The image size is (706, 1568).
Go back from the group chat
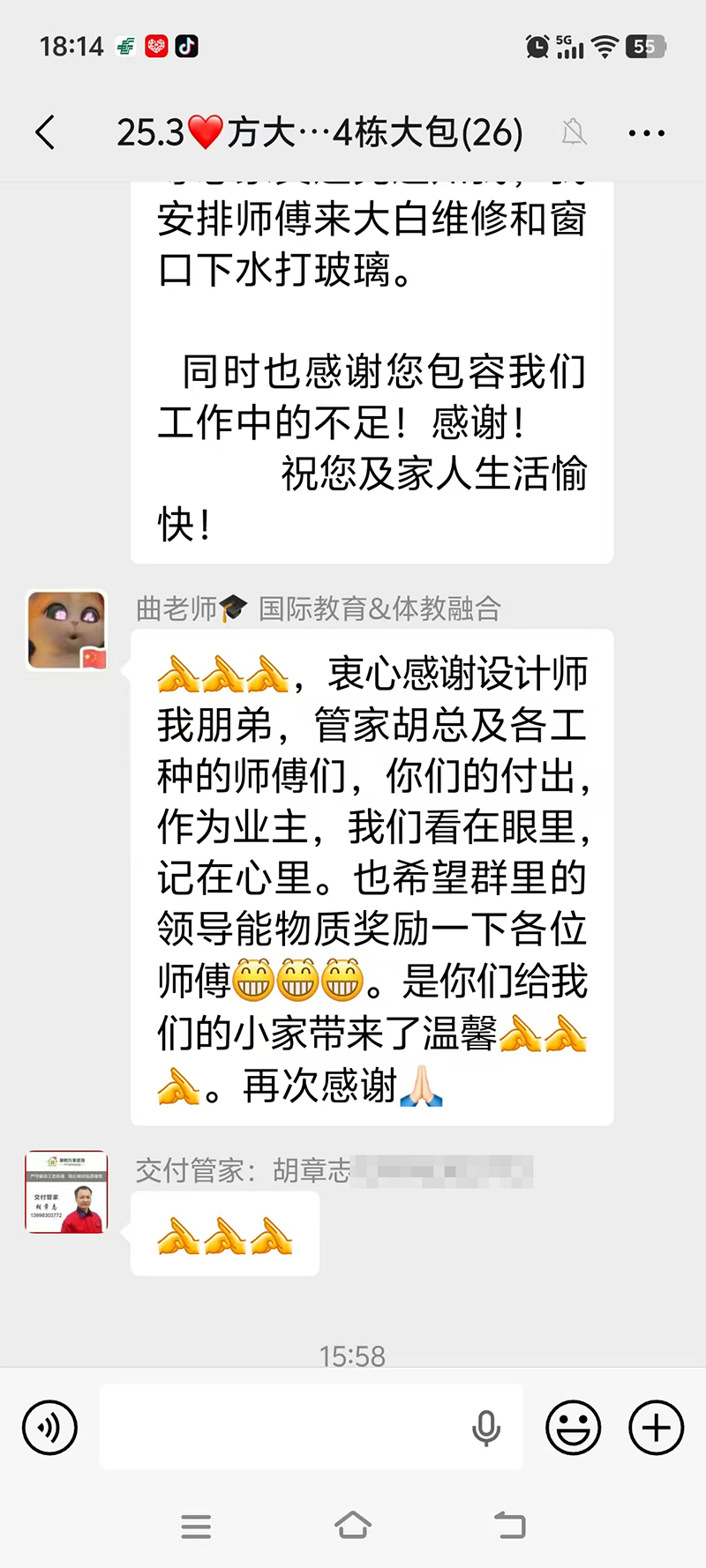(46, 133)
